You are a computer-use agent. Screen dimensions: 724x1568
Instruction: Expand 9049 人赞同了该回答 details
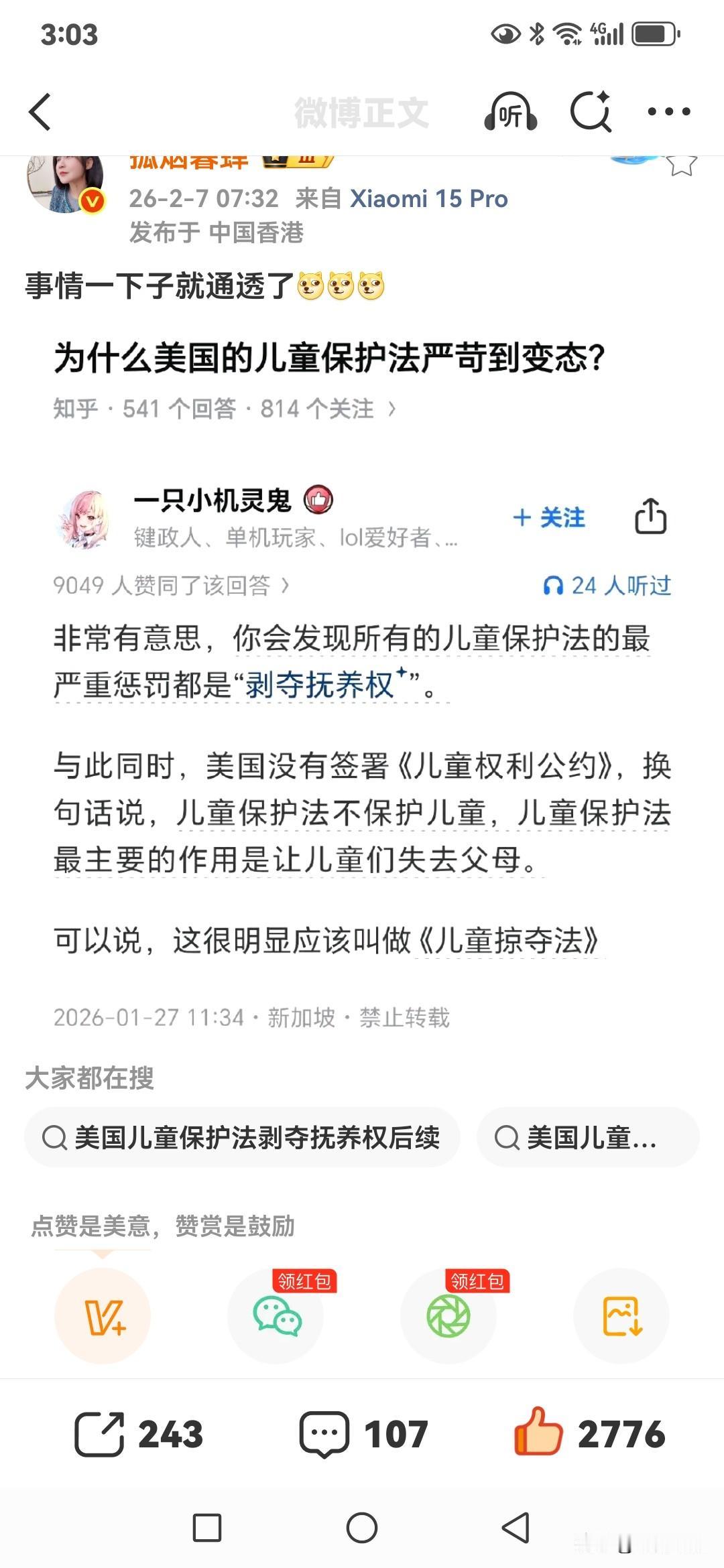[171, 584]
